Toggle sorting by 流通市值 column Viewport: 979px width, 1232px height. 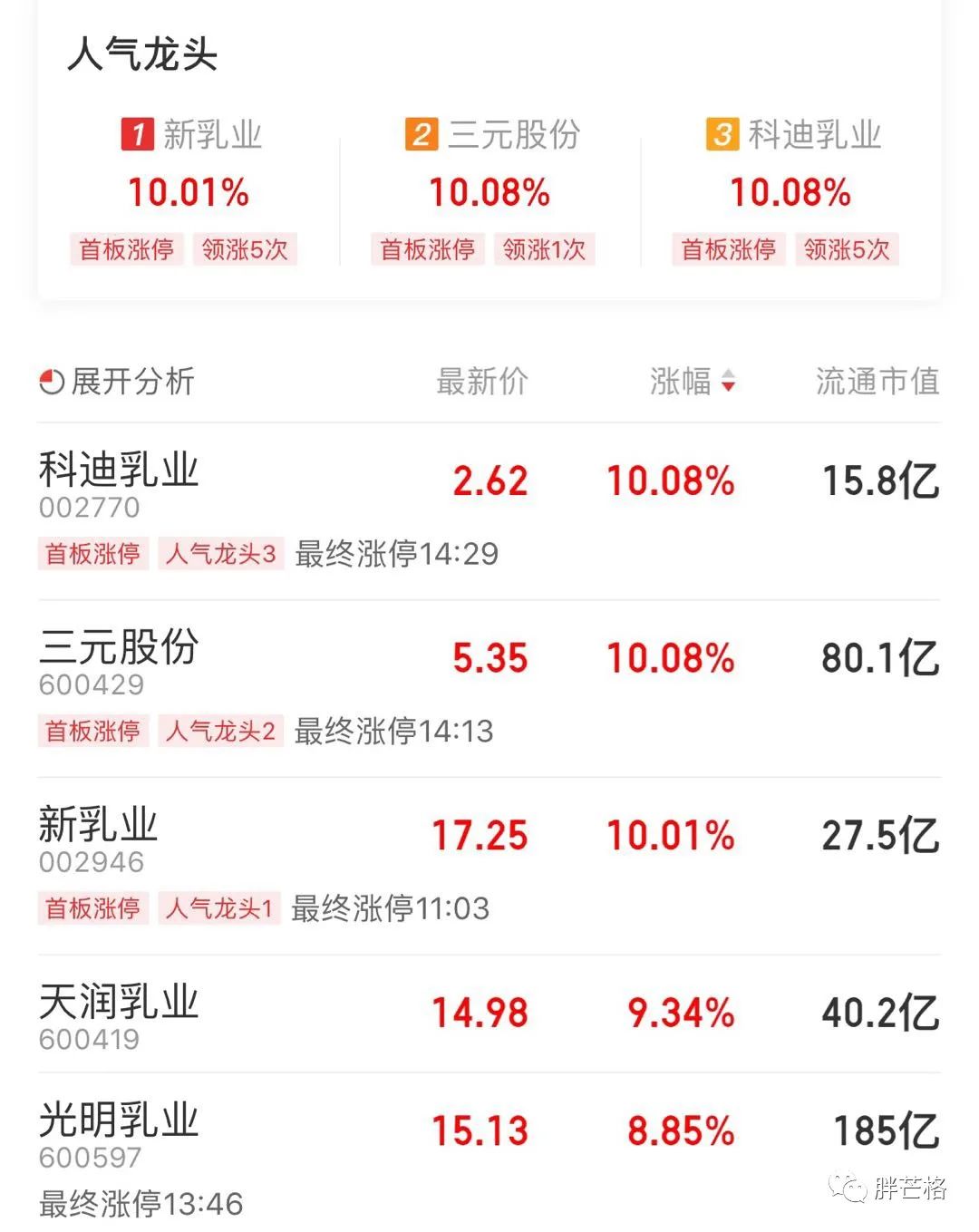point(875,383)
